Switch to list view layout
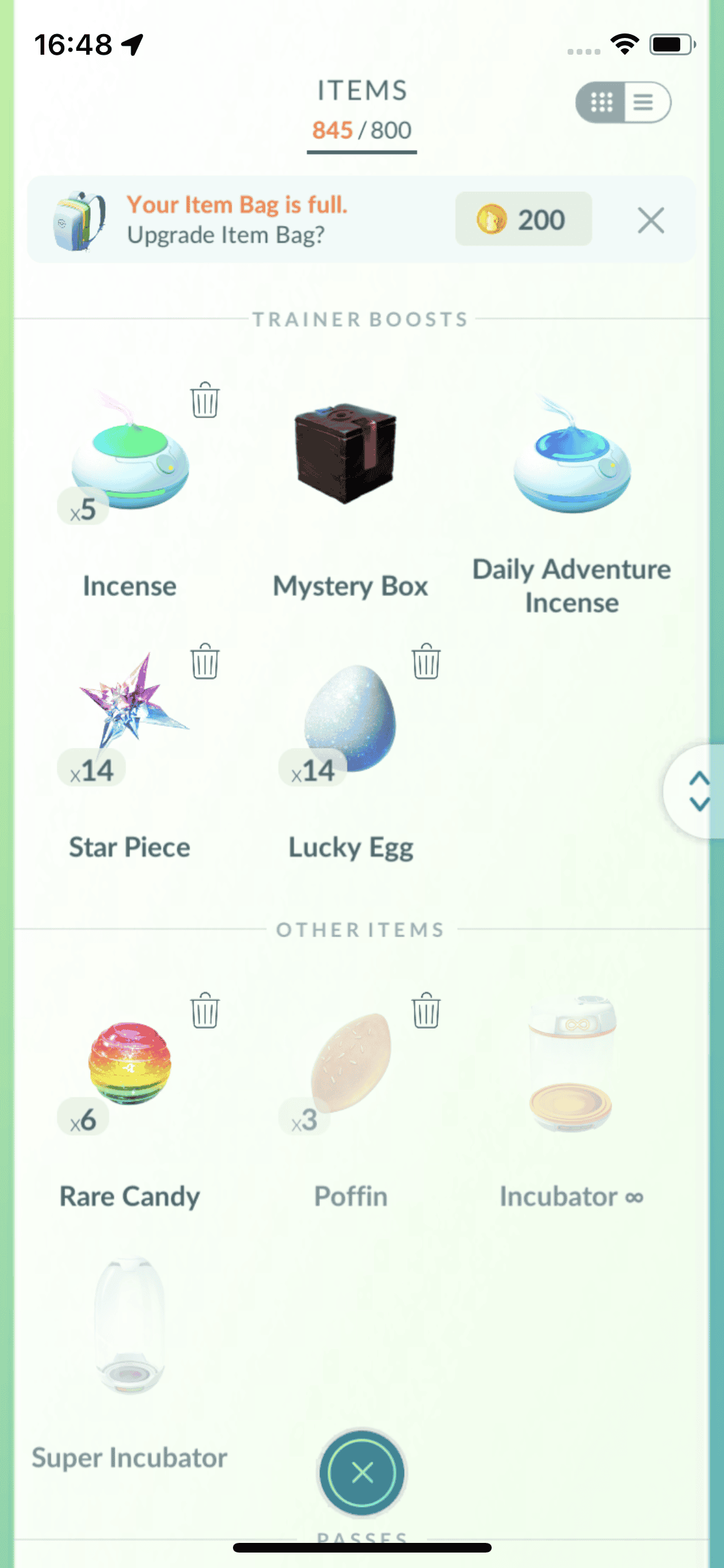Viewport: 724px width, 1568px height. click(645, 102)
